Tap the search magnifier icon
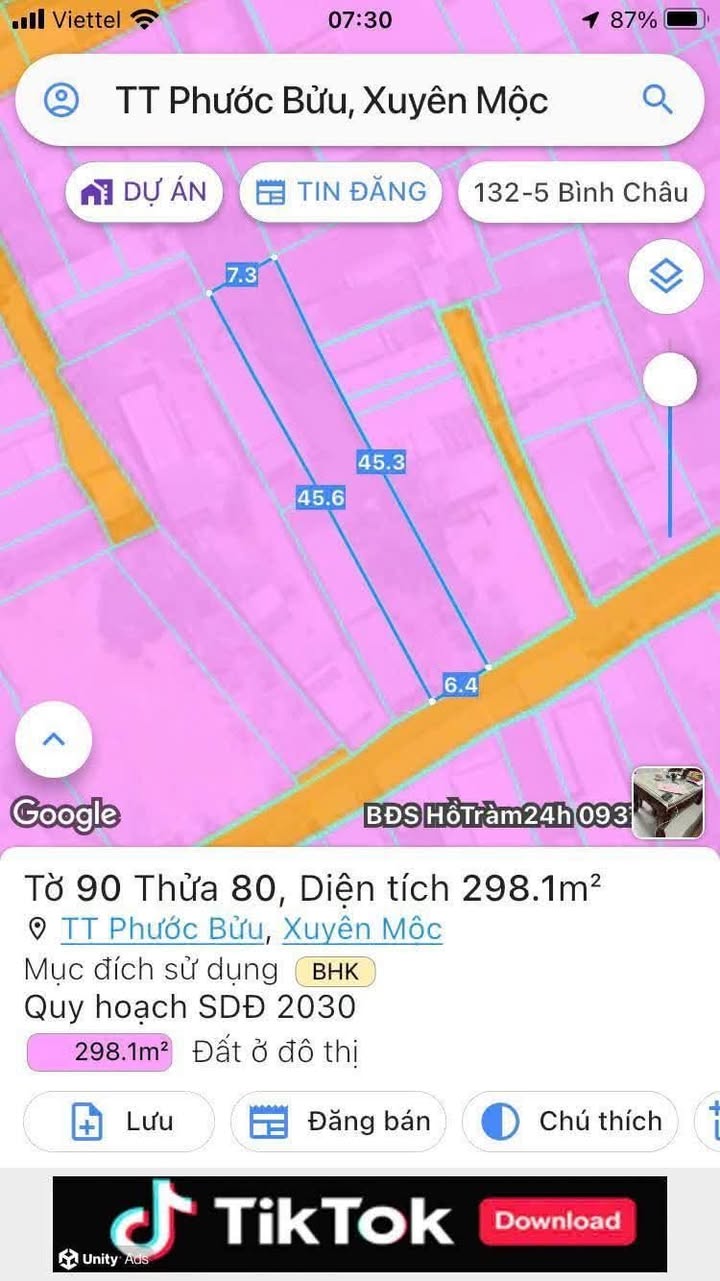 click(x=656, y=100)
